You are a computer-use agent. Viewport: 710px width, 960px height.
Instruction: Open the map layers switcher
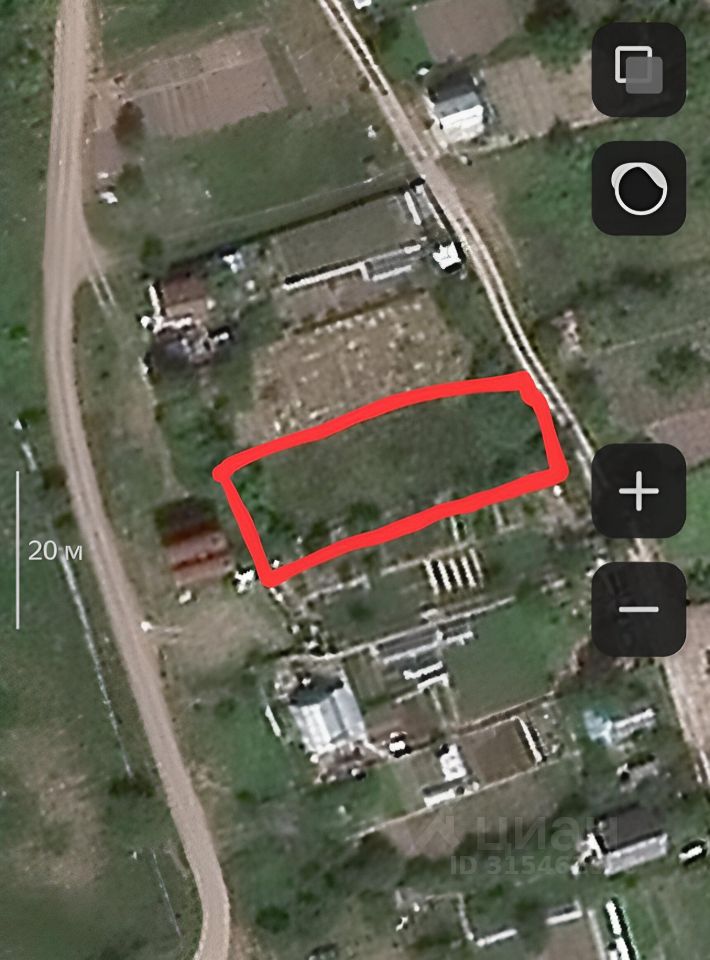click(638, 69)
